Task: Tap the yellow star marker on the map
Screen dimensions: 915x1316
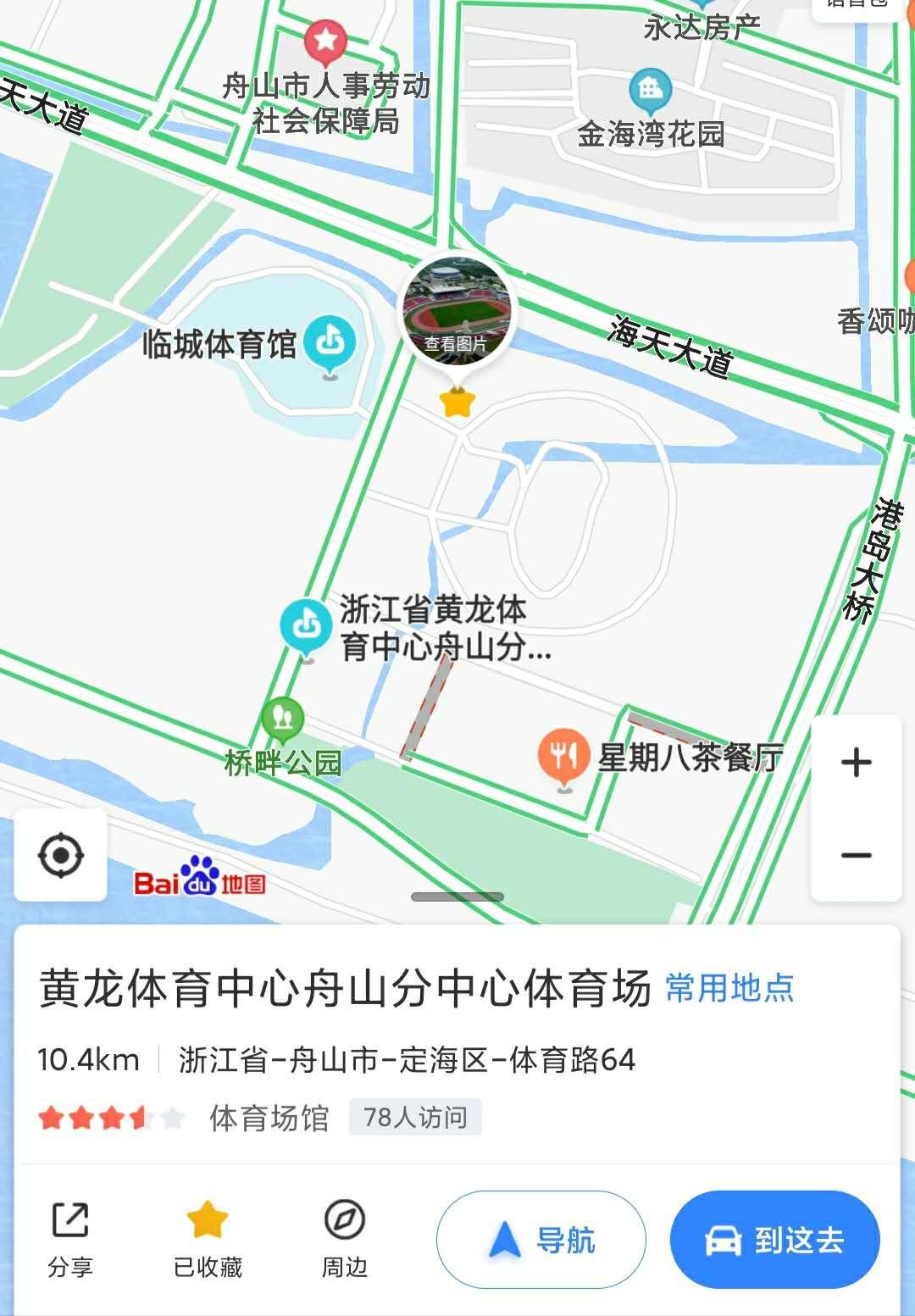Action: (x=458, y=400)
